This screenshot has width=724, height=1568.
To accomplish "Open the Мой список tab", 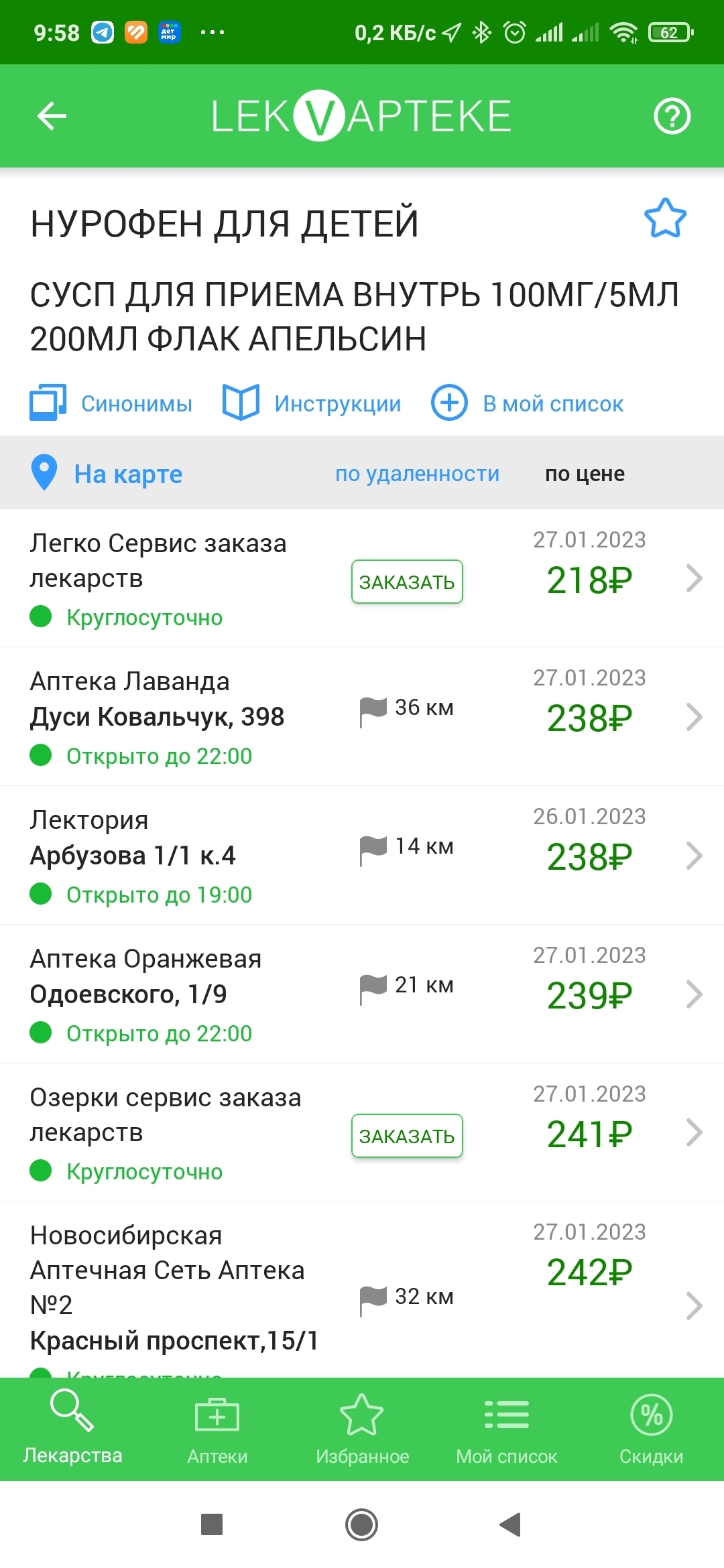I will point(507,1429).
